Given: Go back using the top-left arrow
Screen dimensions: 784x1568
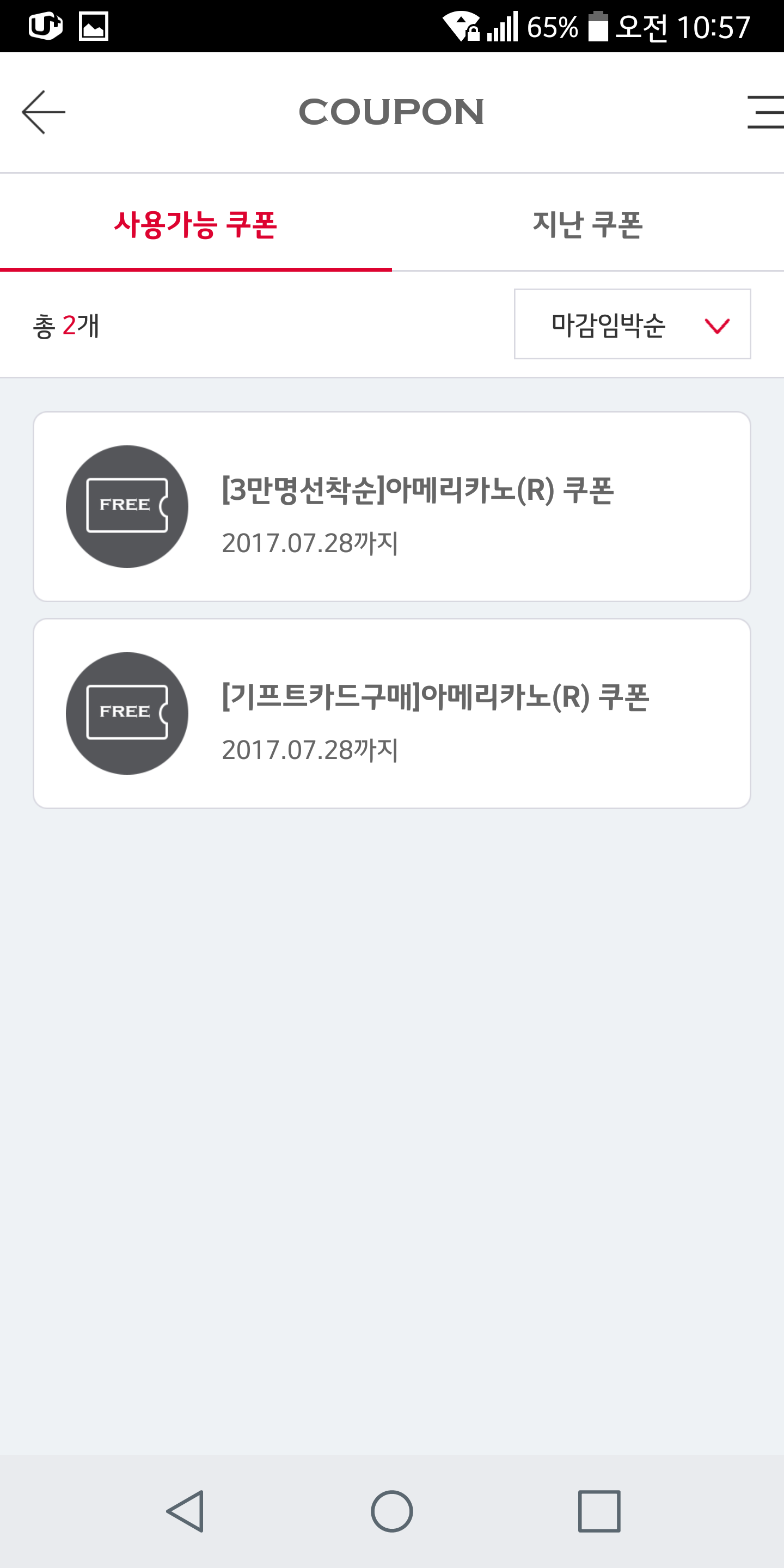Looking at the screenshot, I should click(43, 112).
